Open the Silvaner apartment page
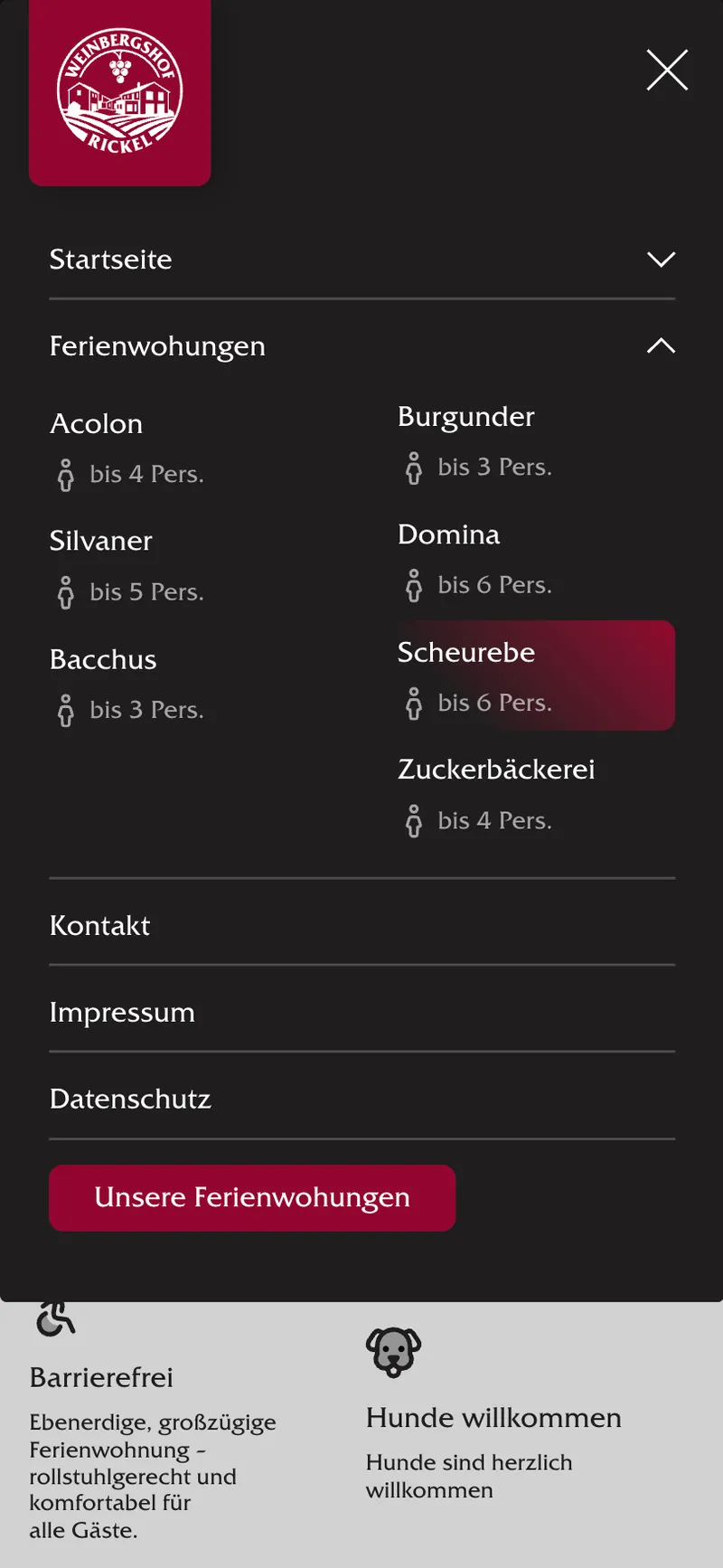 (x=100, y=541)
